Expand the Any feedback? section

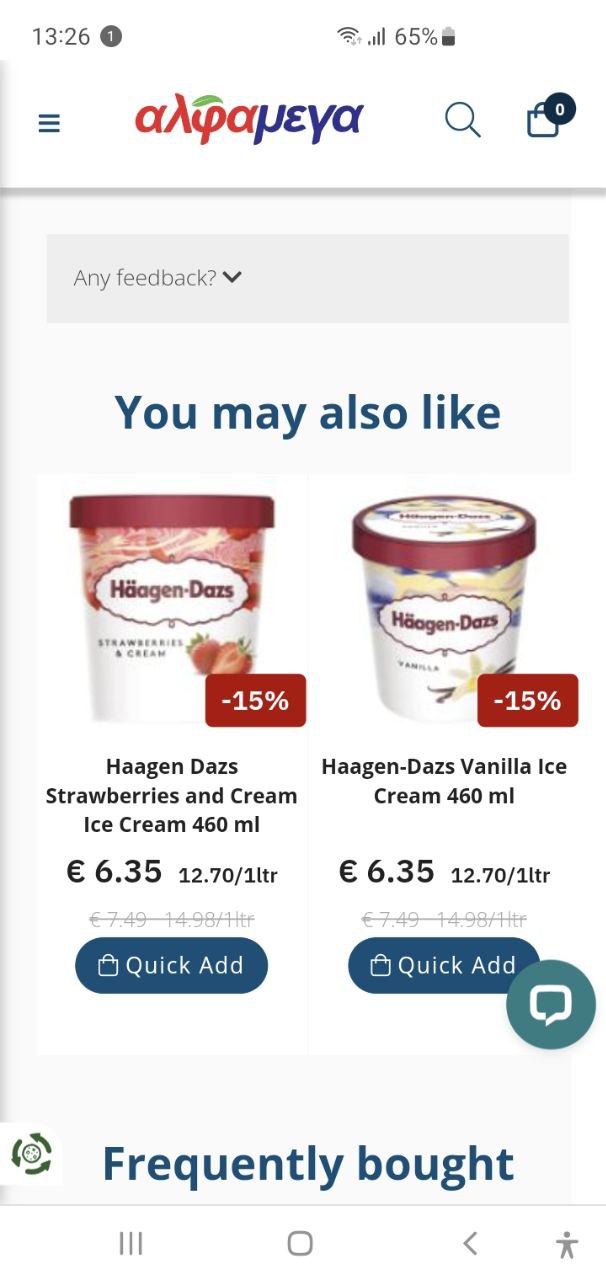(x=158, y=278)
